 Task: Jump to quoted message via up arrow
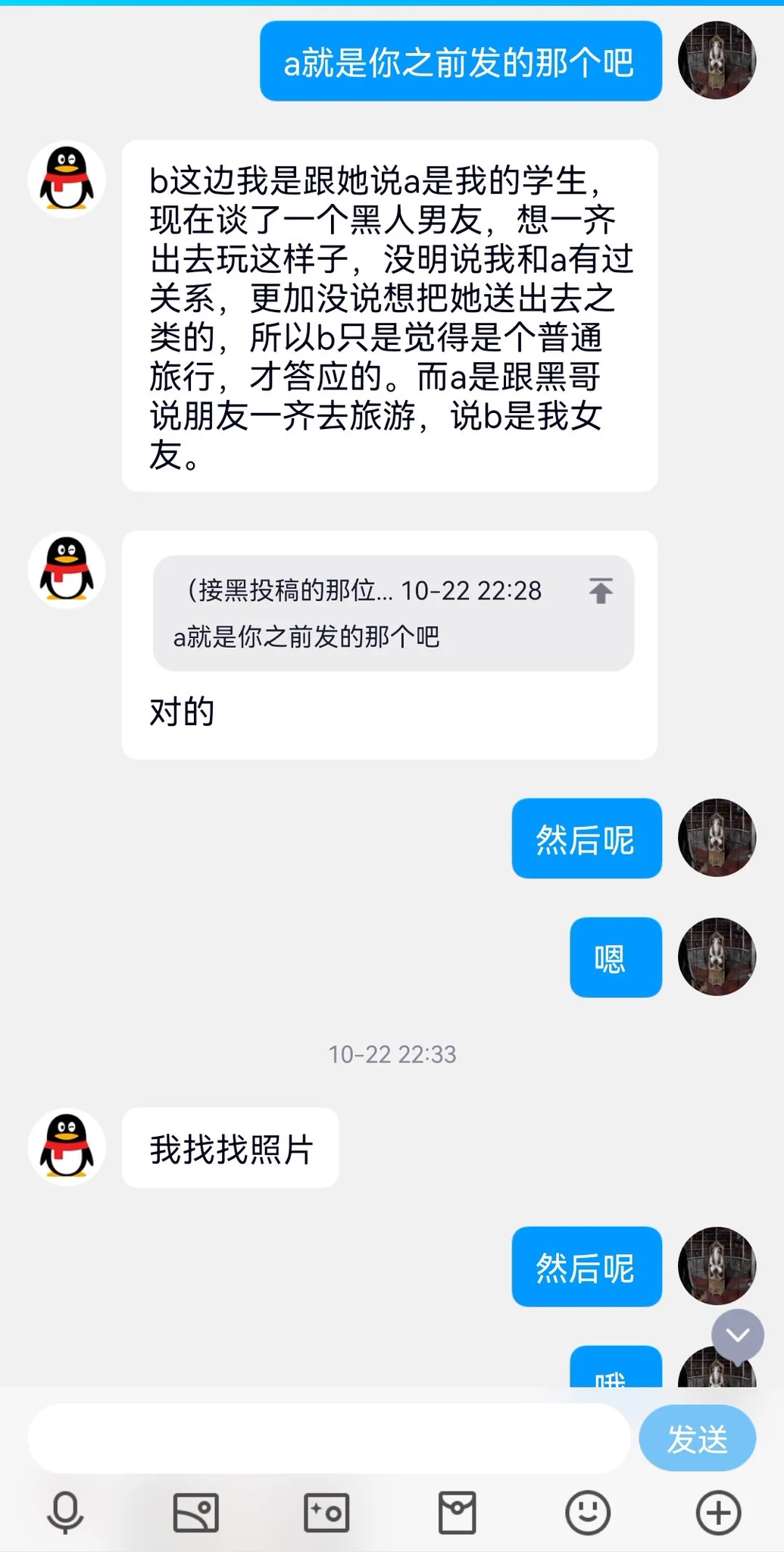point(601,590)
